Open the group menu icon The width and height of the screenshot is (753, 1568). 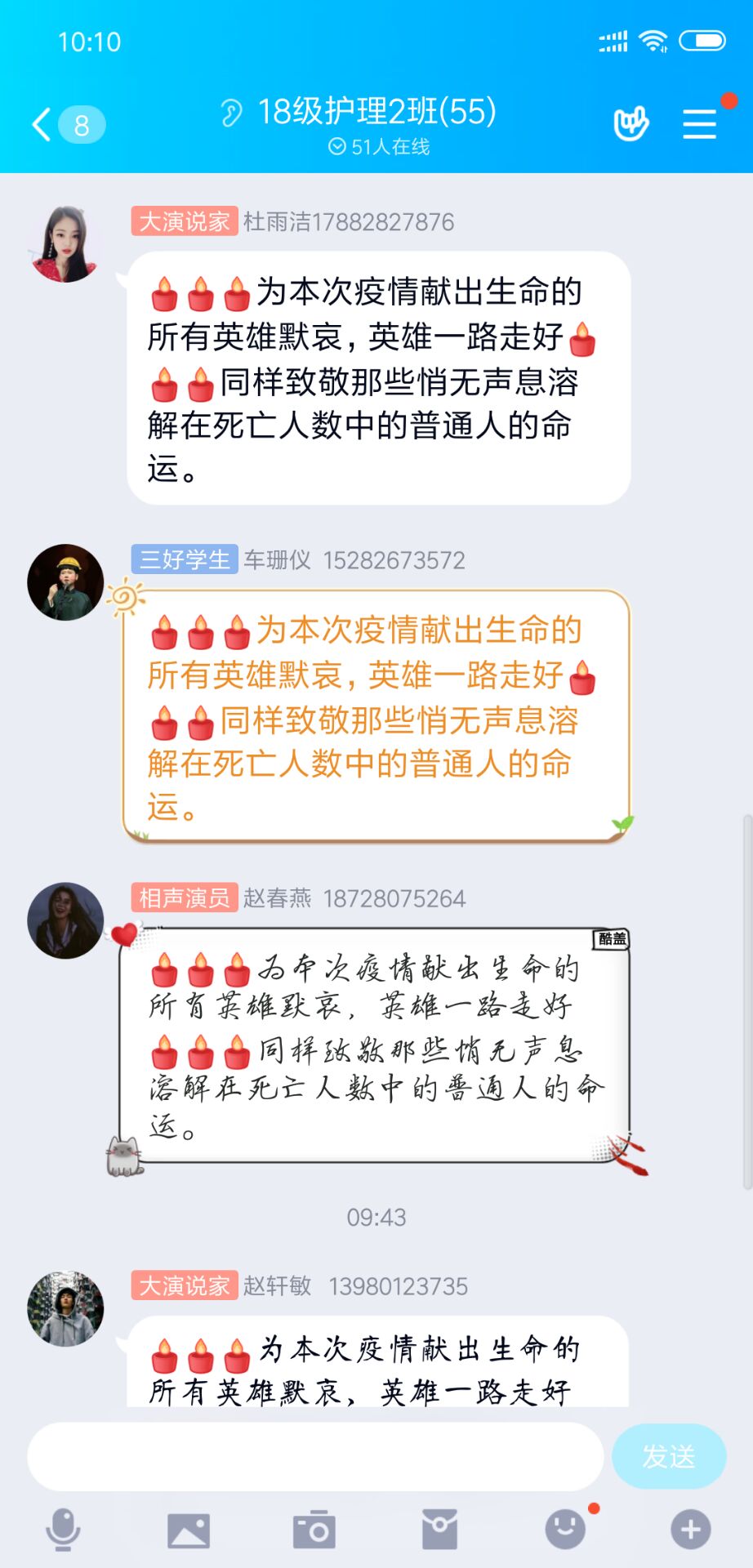click(700, 124)
